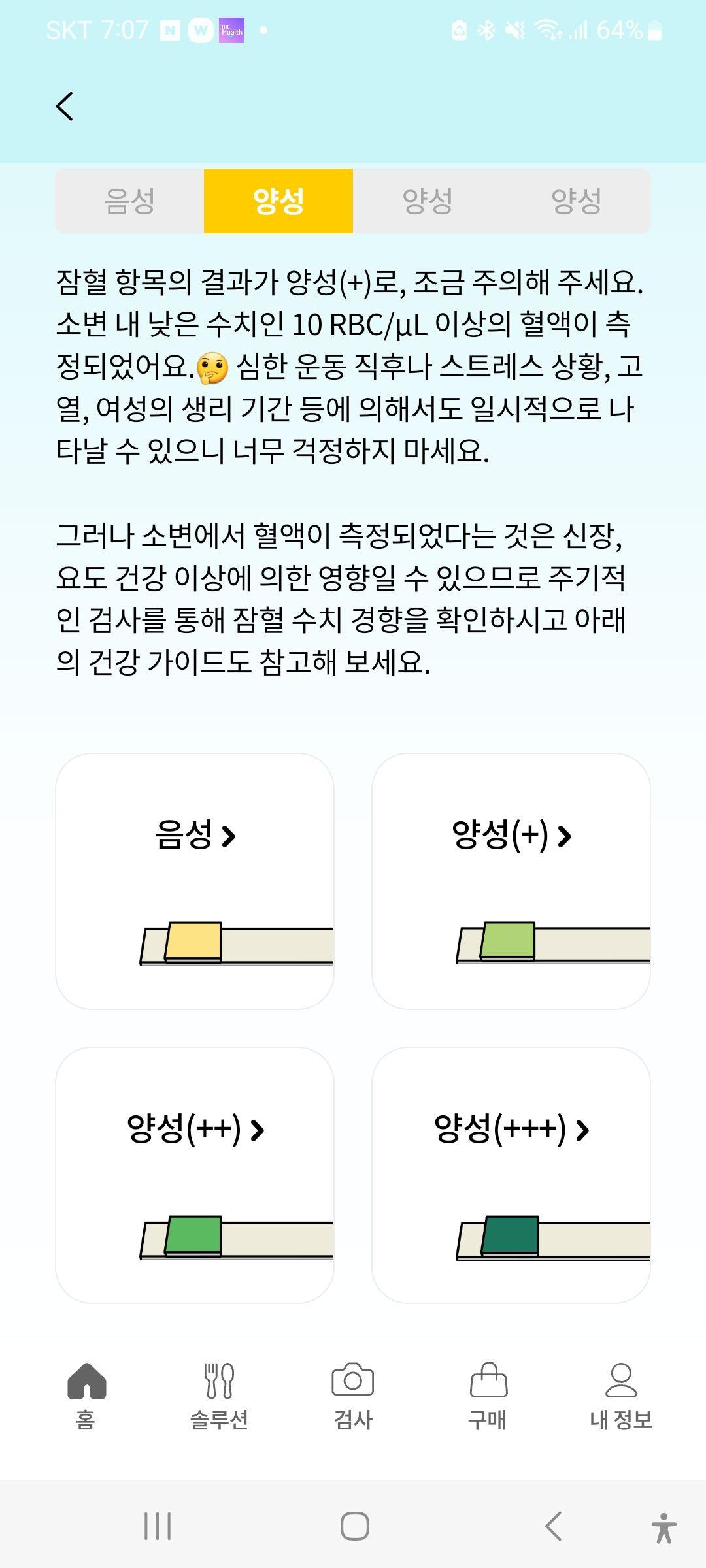The height and width of the screenshot is (1568, 706).
Task: Open the 양성(+++) result card
Action: pos(511,1175)
